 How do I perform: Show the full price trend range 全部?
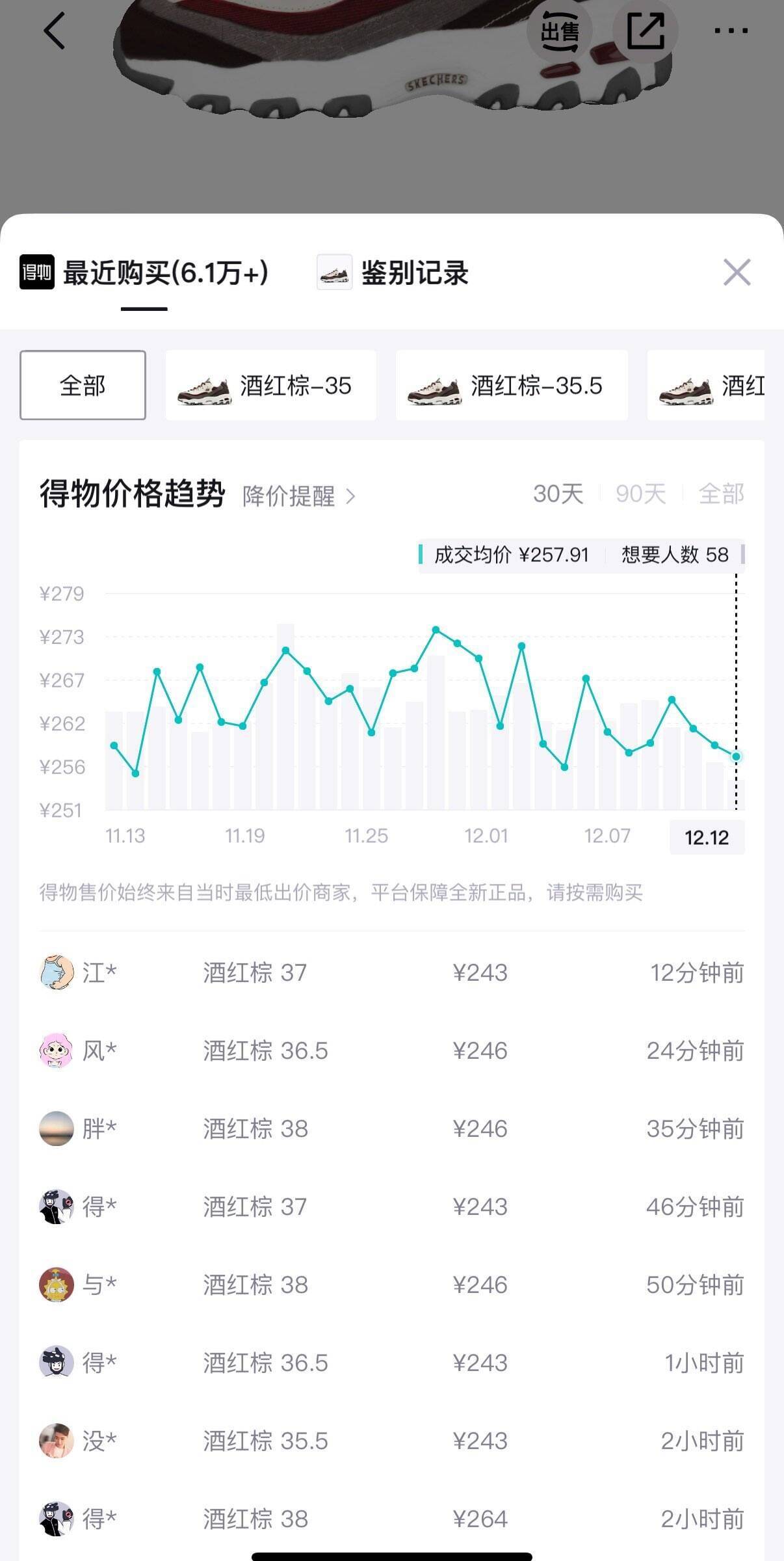[721, 494]
